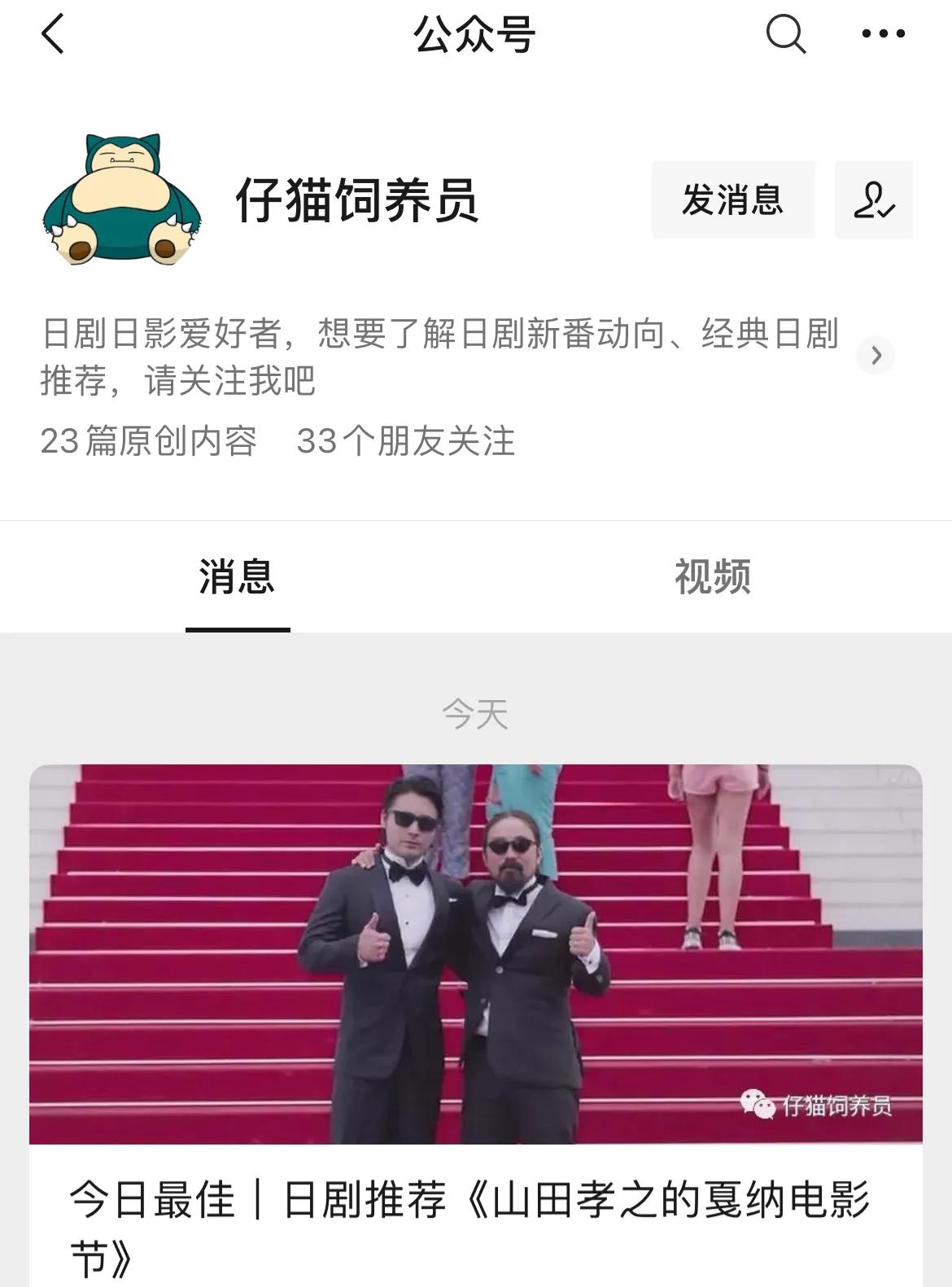
Task: Select the 消息 tab
Action: (x=237, y=576)
